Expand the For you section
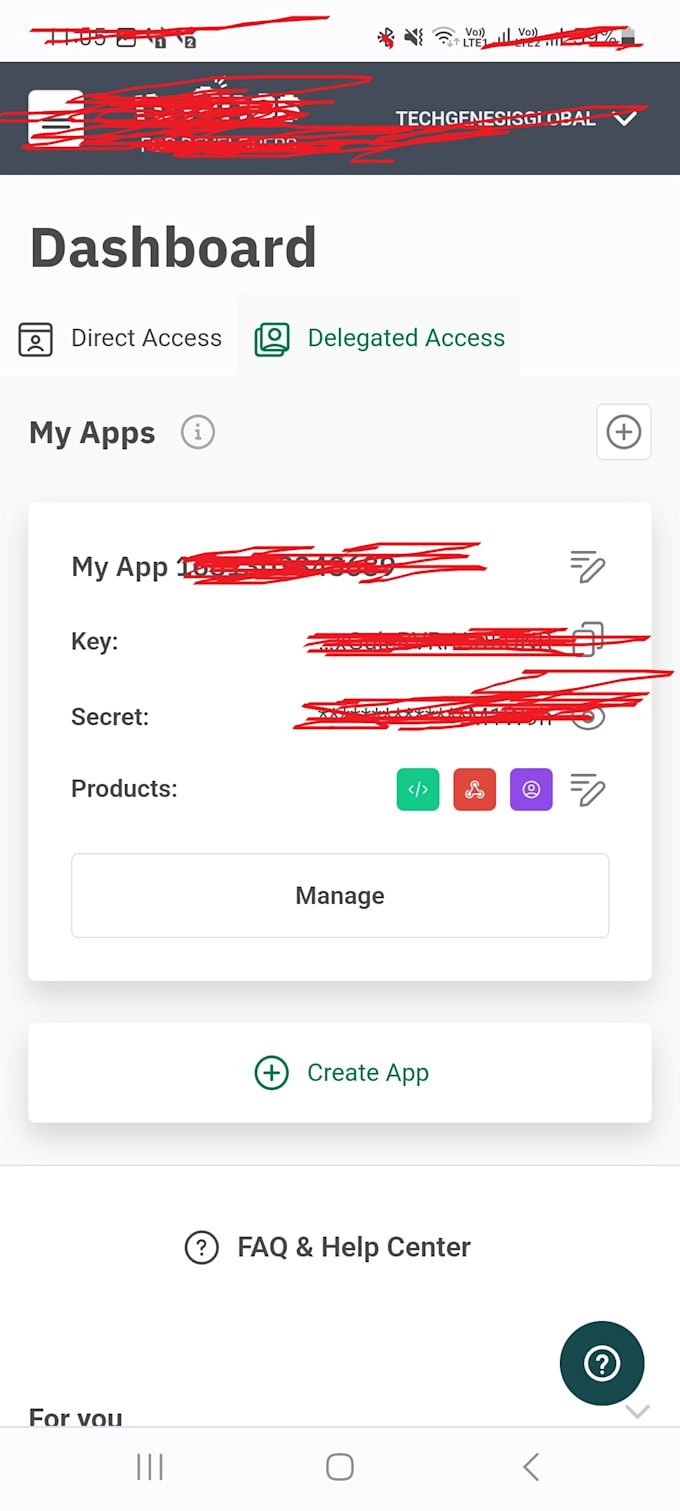Screen dimensions: 680x1511 click(x=637, y=1411)
